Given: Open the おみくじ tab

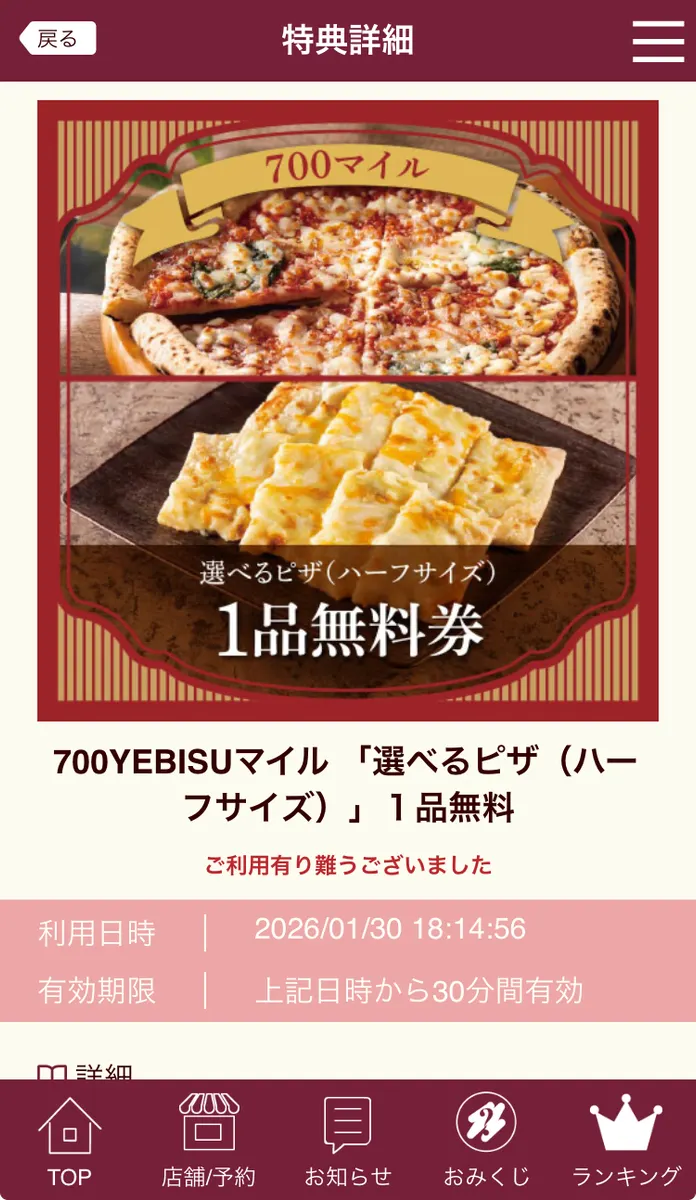Looking at the screenshot, I should [487, 1140].
